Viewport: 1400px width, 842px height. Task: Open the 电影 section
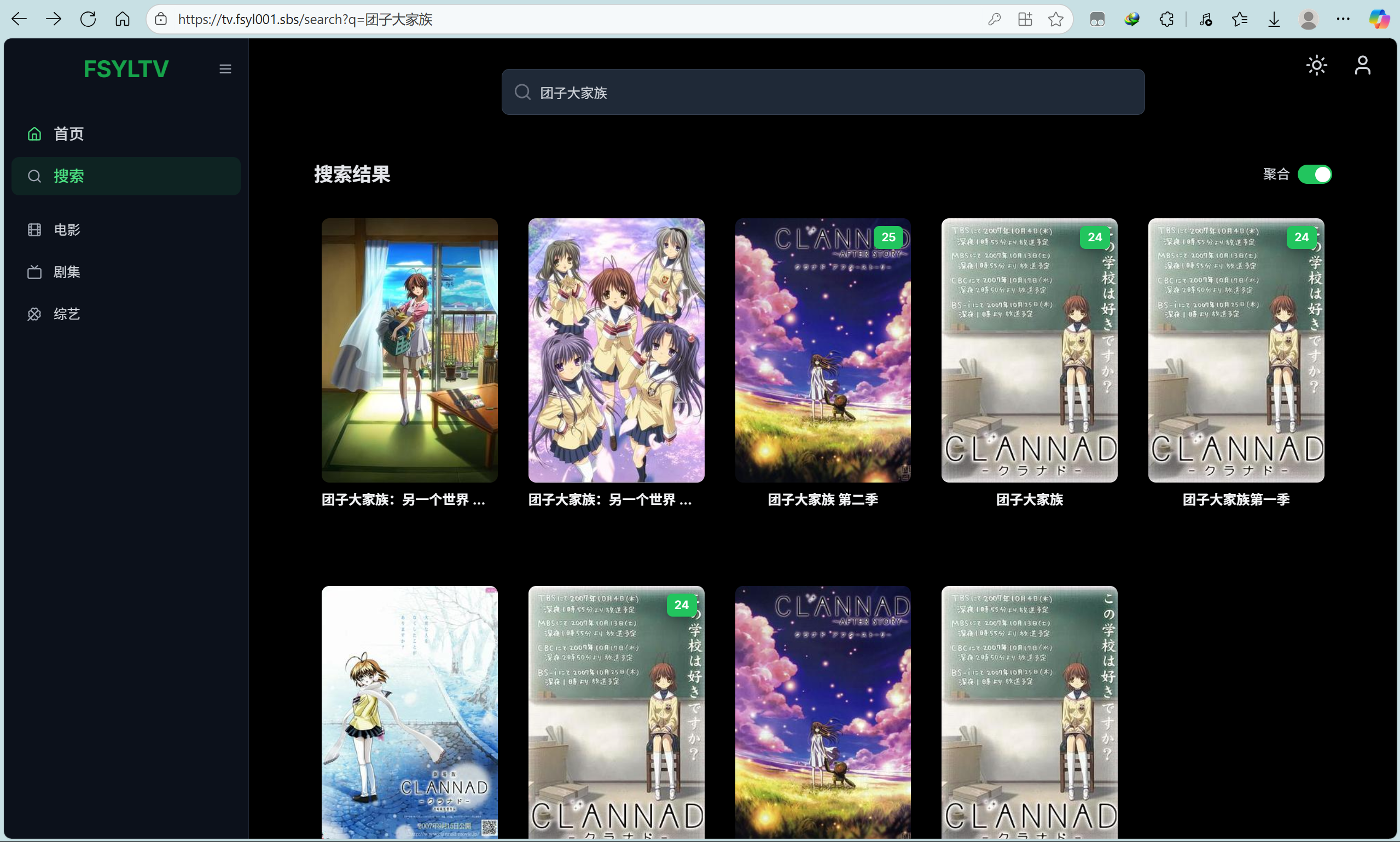66,229
